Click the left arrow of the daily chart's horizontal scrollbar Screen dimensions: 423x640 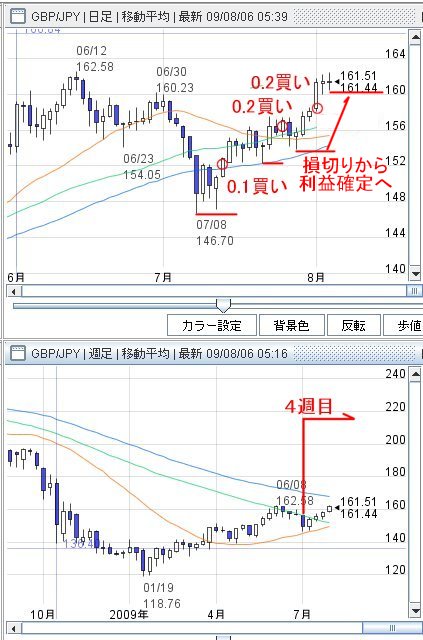click(x=14, y=291)
